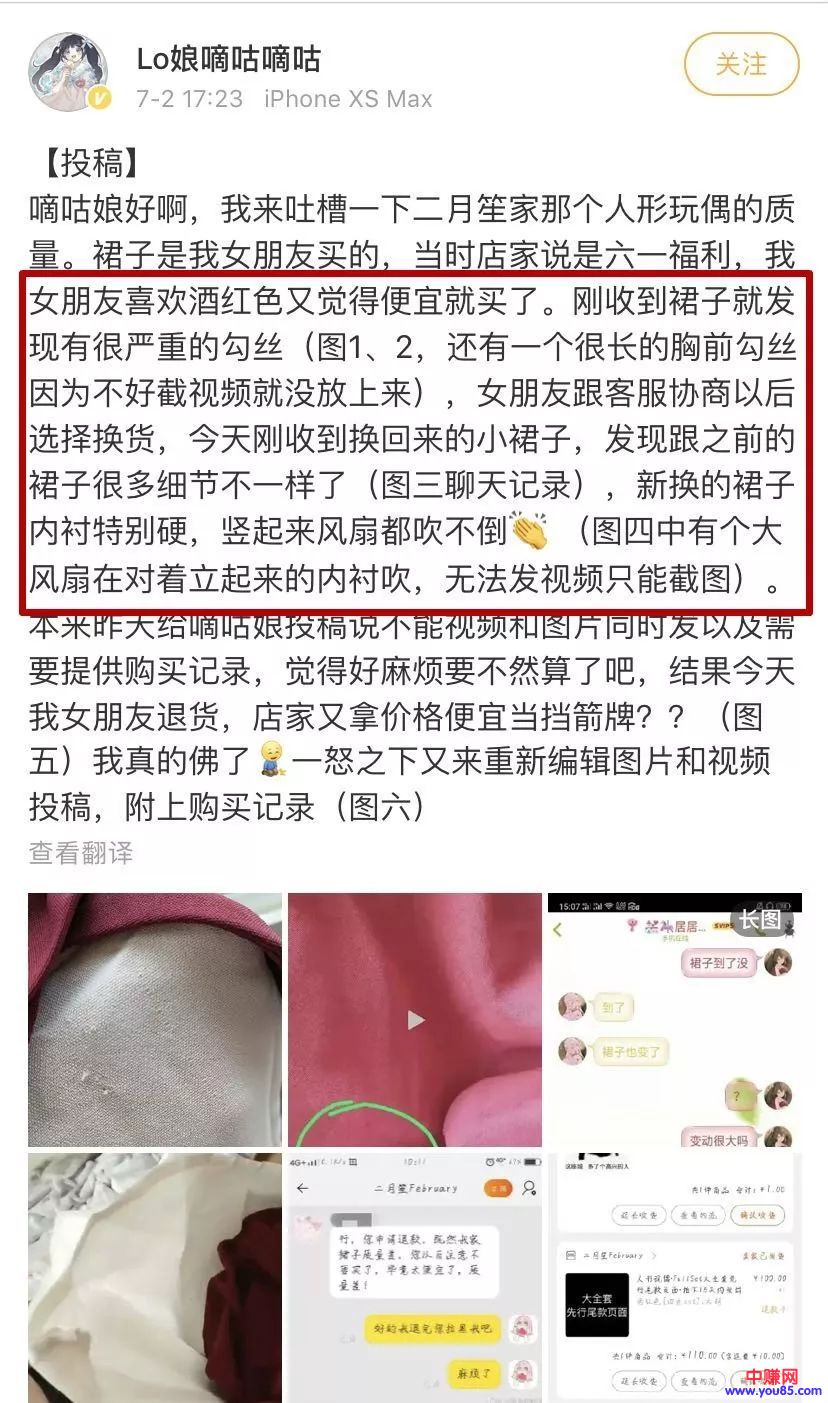
Task: Open the 长图 chat screenshot image
Action: [674, 1019]
